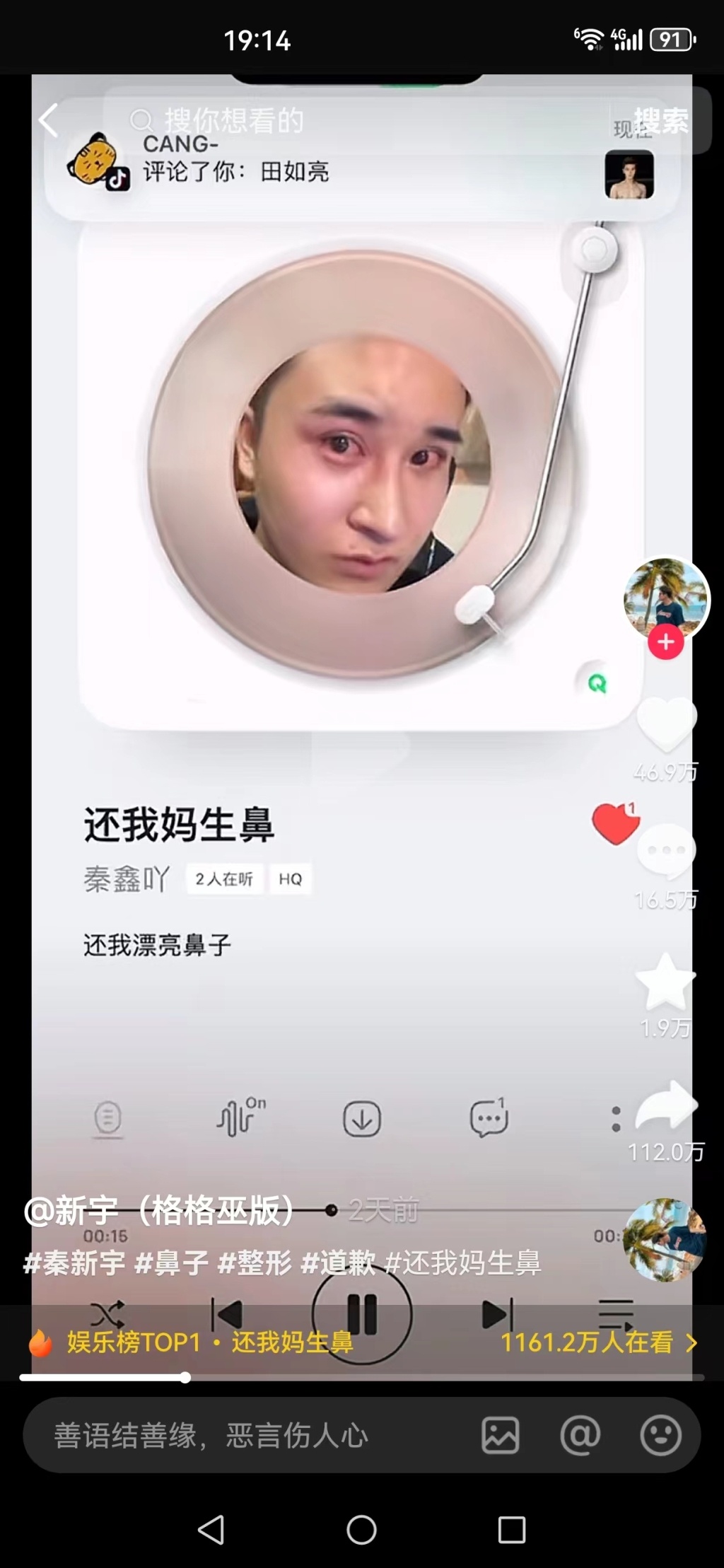Image resolution: width=724 pixels, height=1568 pixels.
Task: Open the search field at the top
Action: click(354, 121)
